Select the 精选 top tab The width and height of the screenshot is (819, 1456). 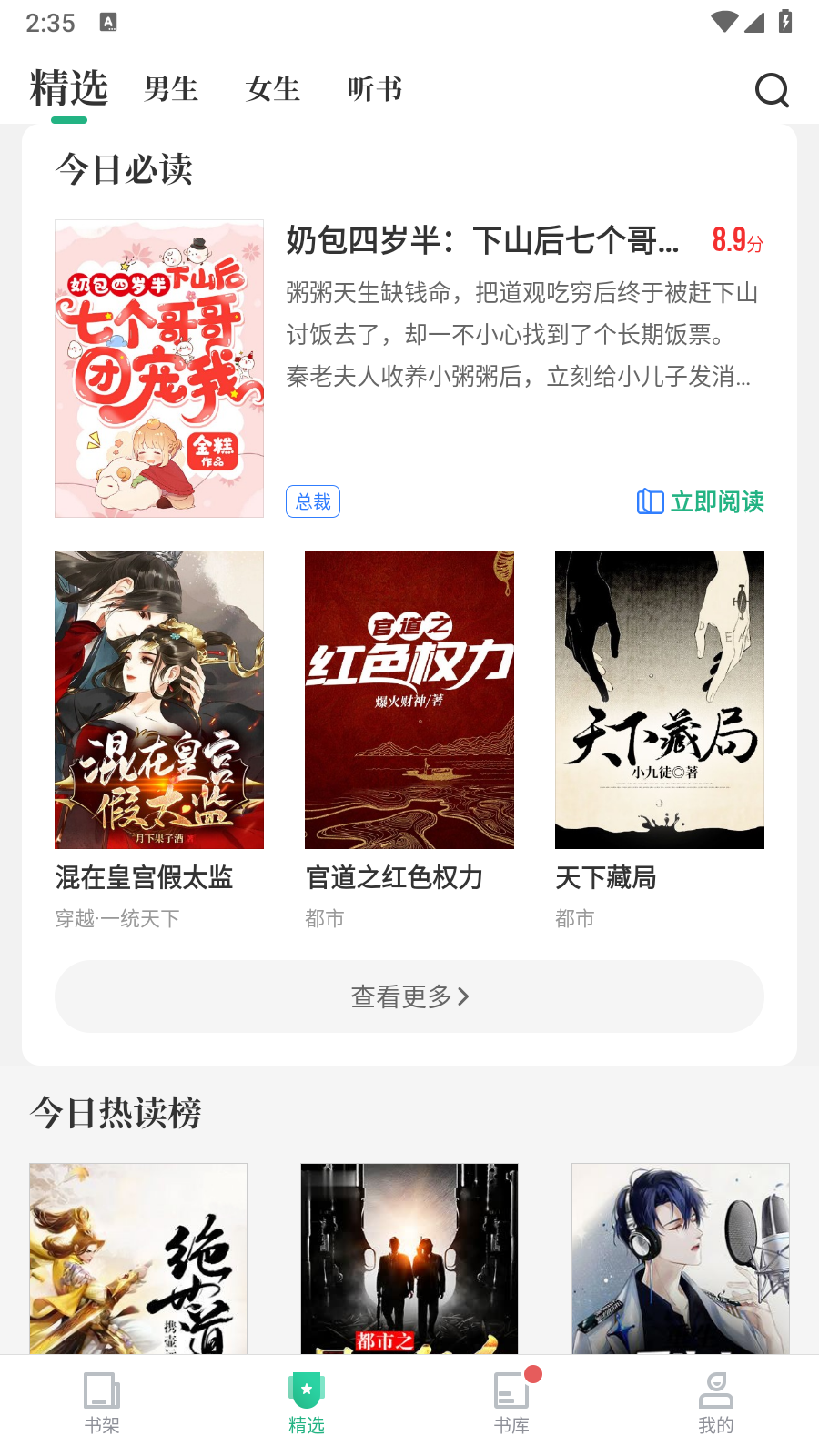point(69,89)
